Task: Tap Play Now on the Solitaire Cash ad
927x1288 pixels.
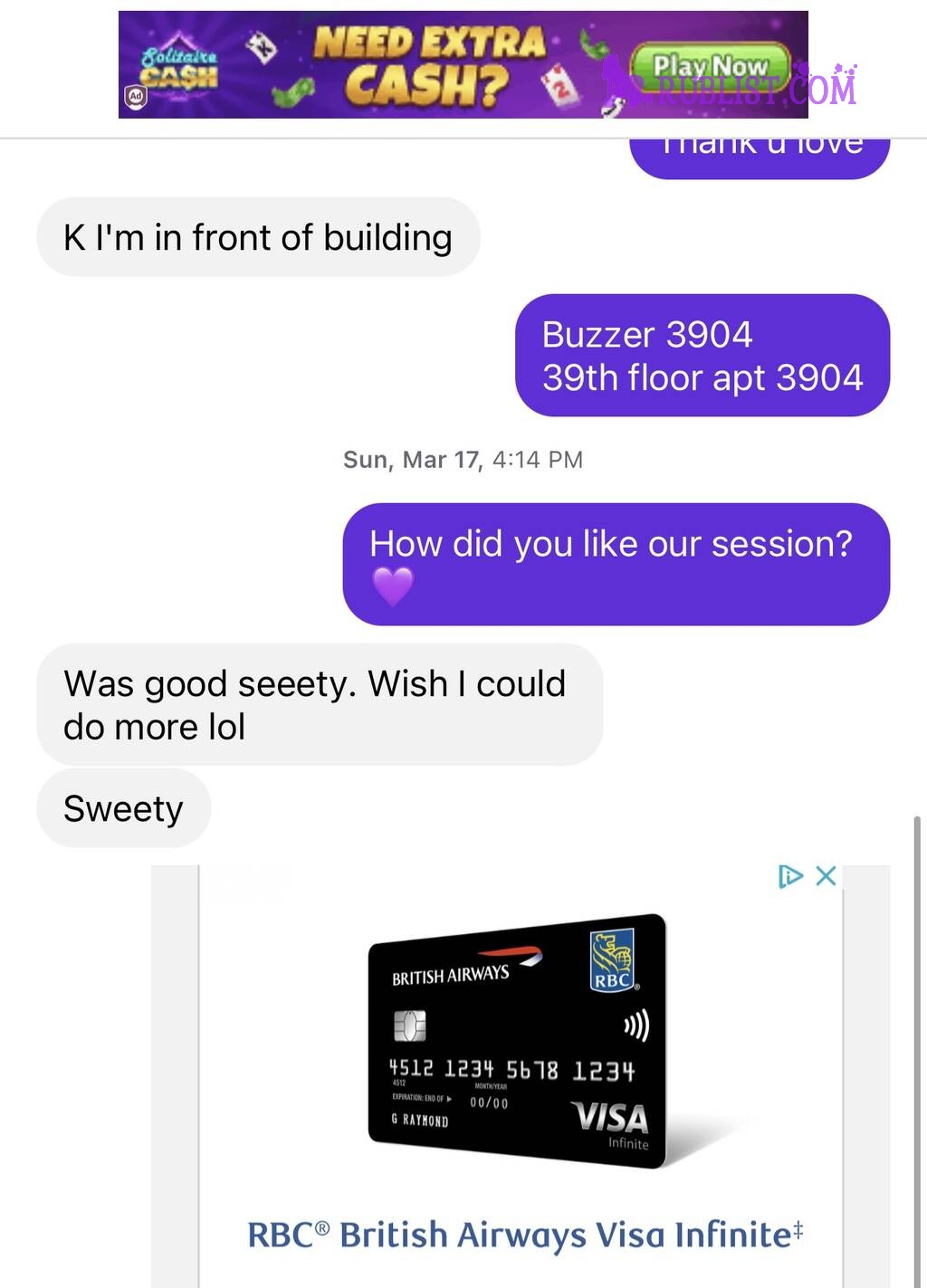Action: 710,67
